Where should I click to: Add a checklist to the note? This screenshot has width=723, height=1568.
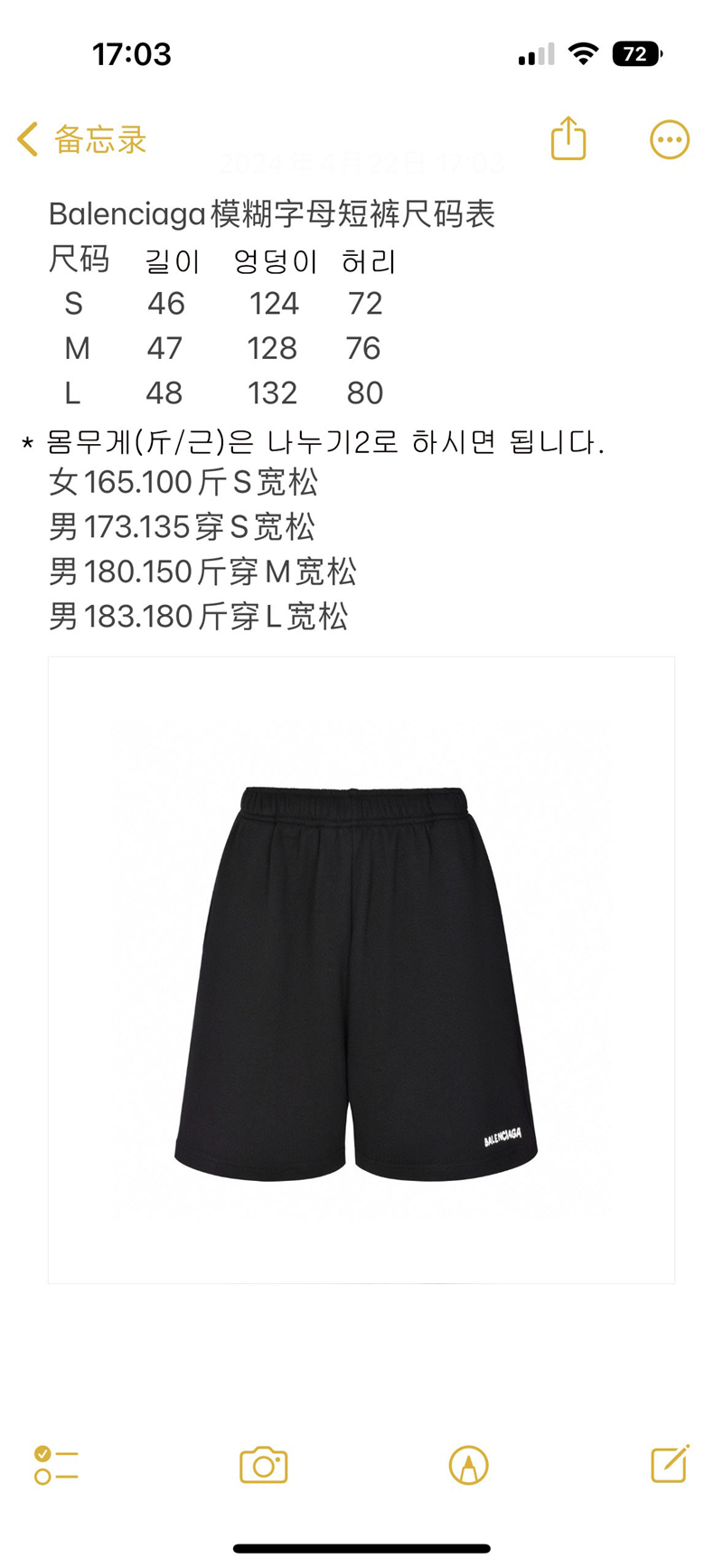pos(56,1464)
